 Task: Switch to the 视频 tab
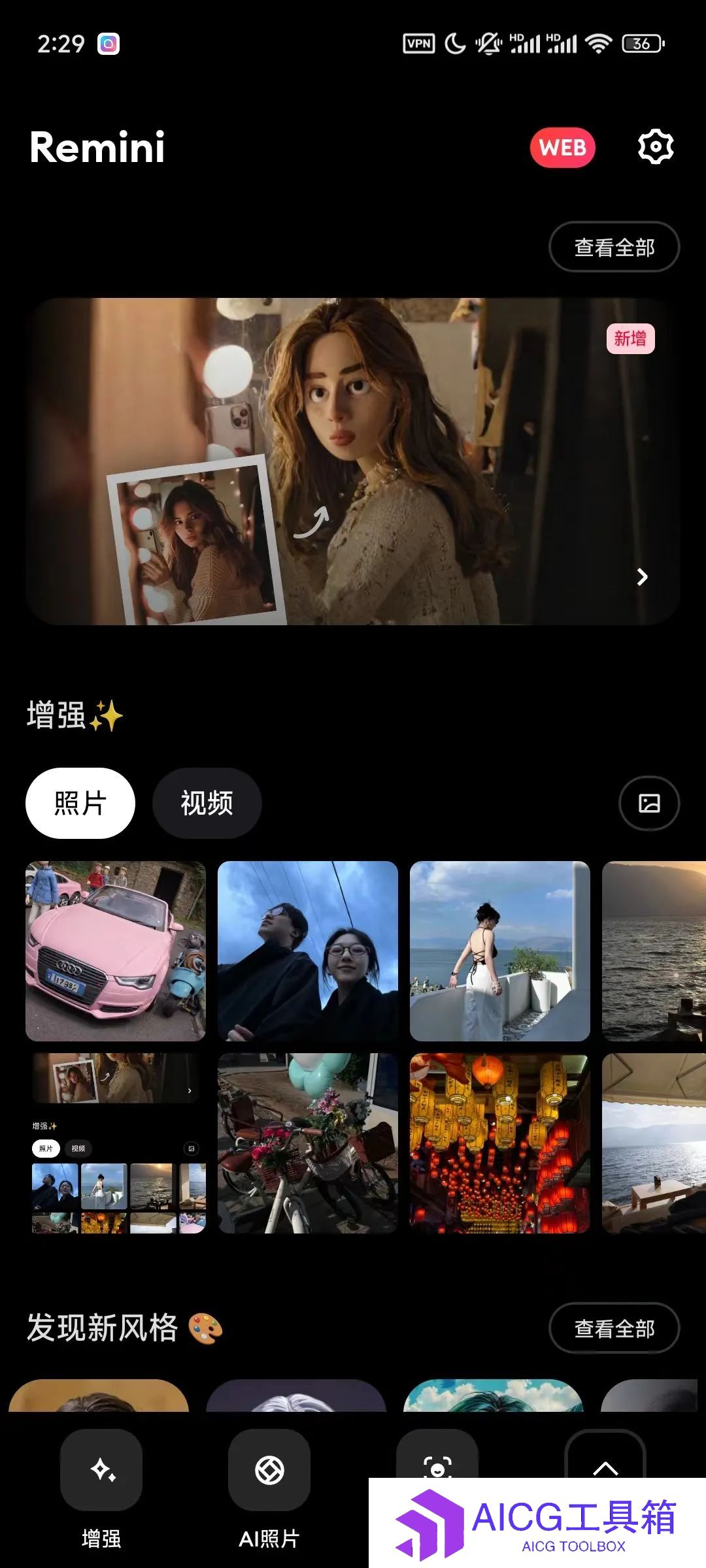click(207, 803)
